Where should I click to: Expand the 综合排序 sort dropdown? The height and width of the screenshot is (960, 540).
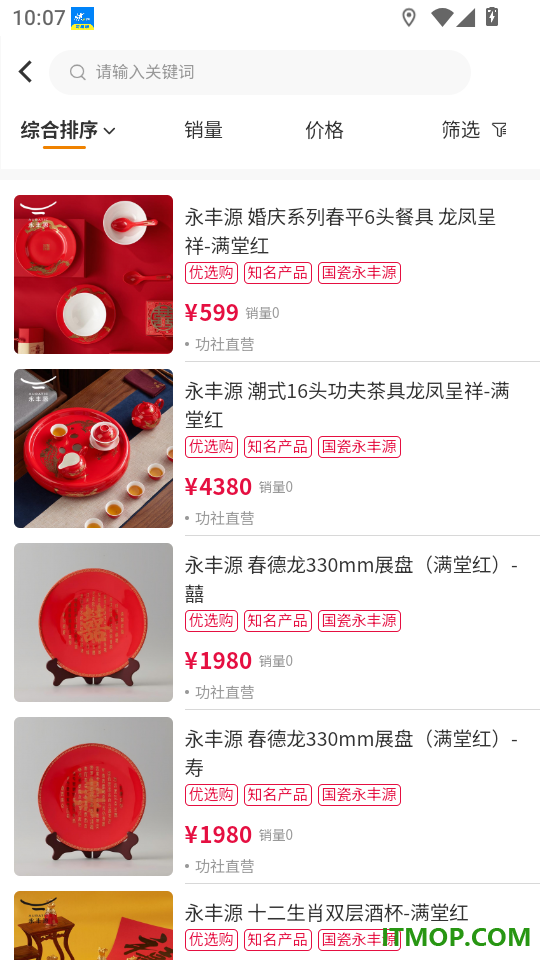(x=68, y=130)
